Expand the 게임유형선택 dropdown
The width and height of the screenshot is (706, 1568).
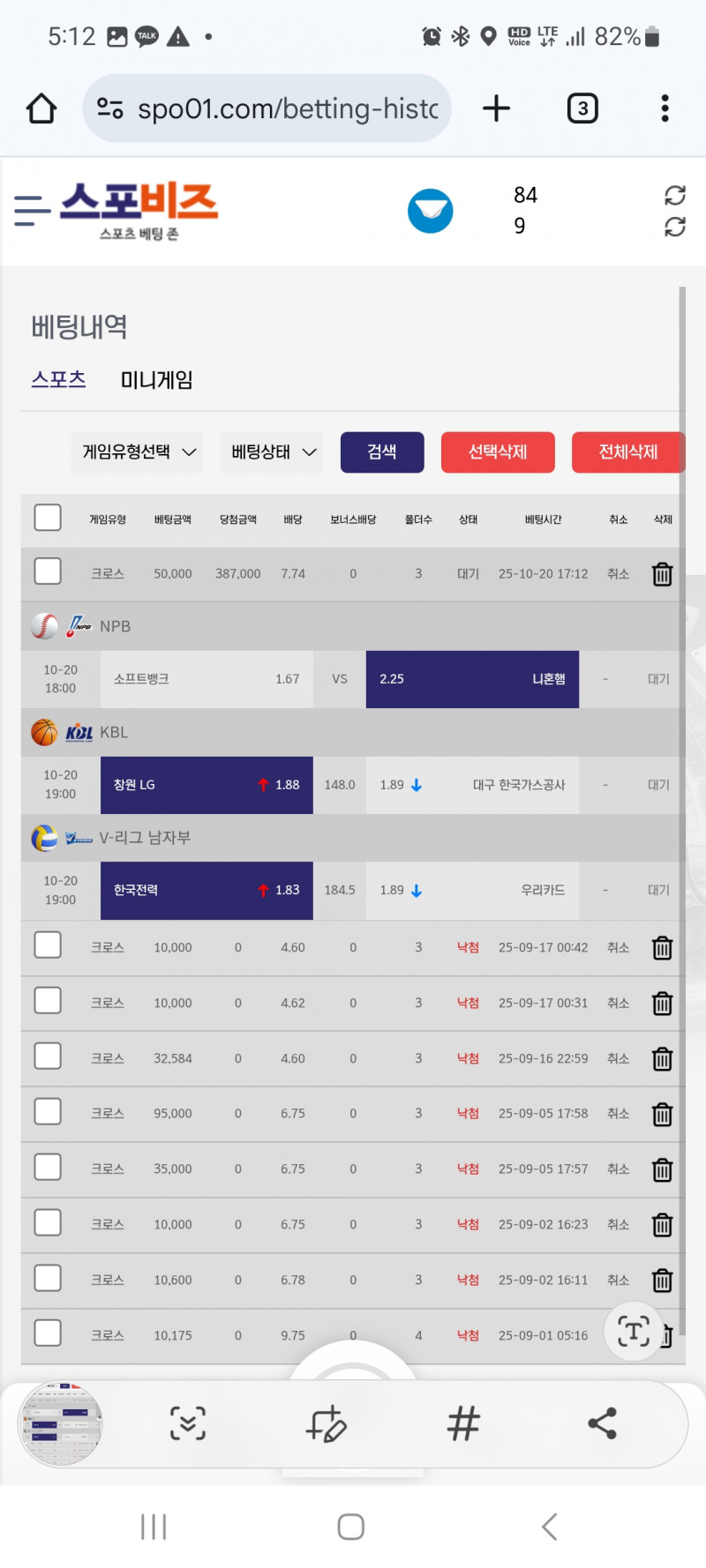139,452
